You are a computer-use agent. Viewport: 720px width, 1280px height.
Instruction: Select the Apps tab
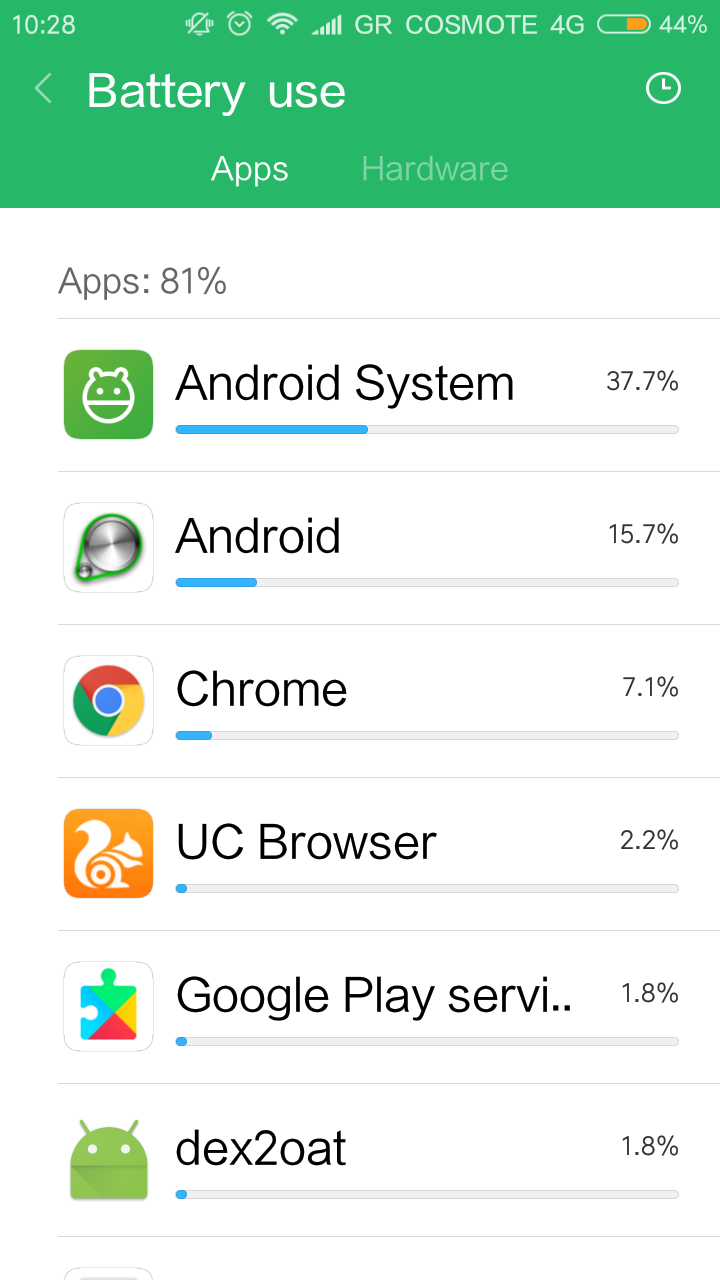[x=250, y=169]
